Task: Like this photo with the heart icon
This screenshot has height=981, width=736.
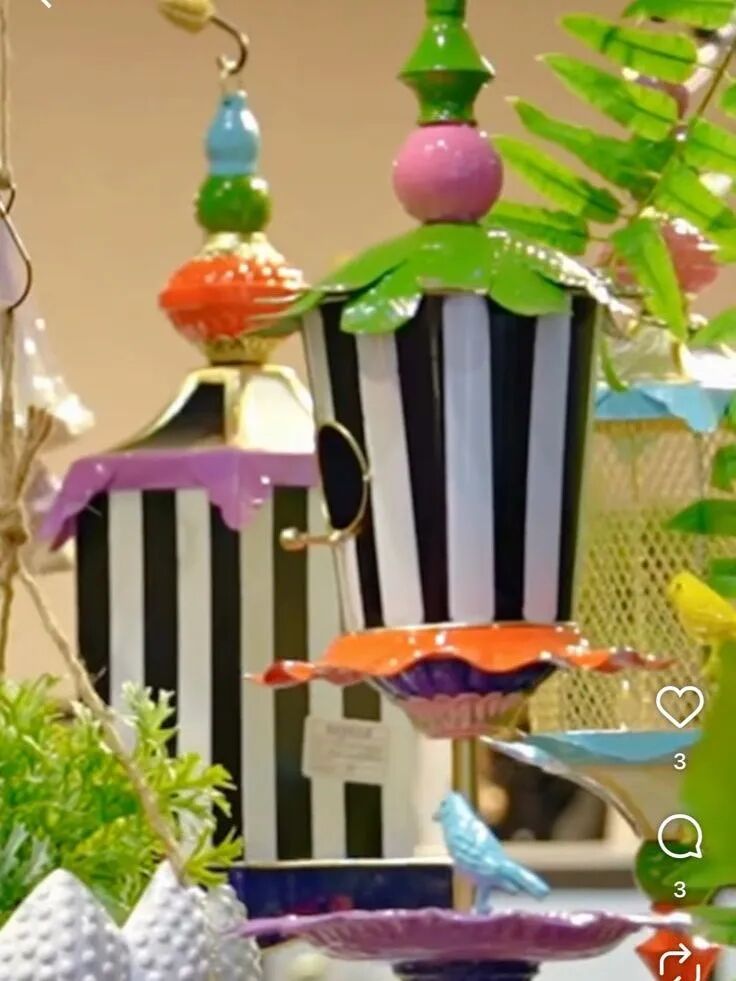Action: tap(679, 706)
